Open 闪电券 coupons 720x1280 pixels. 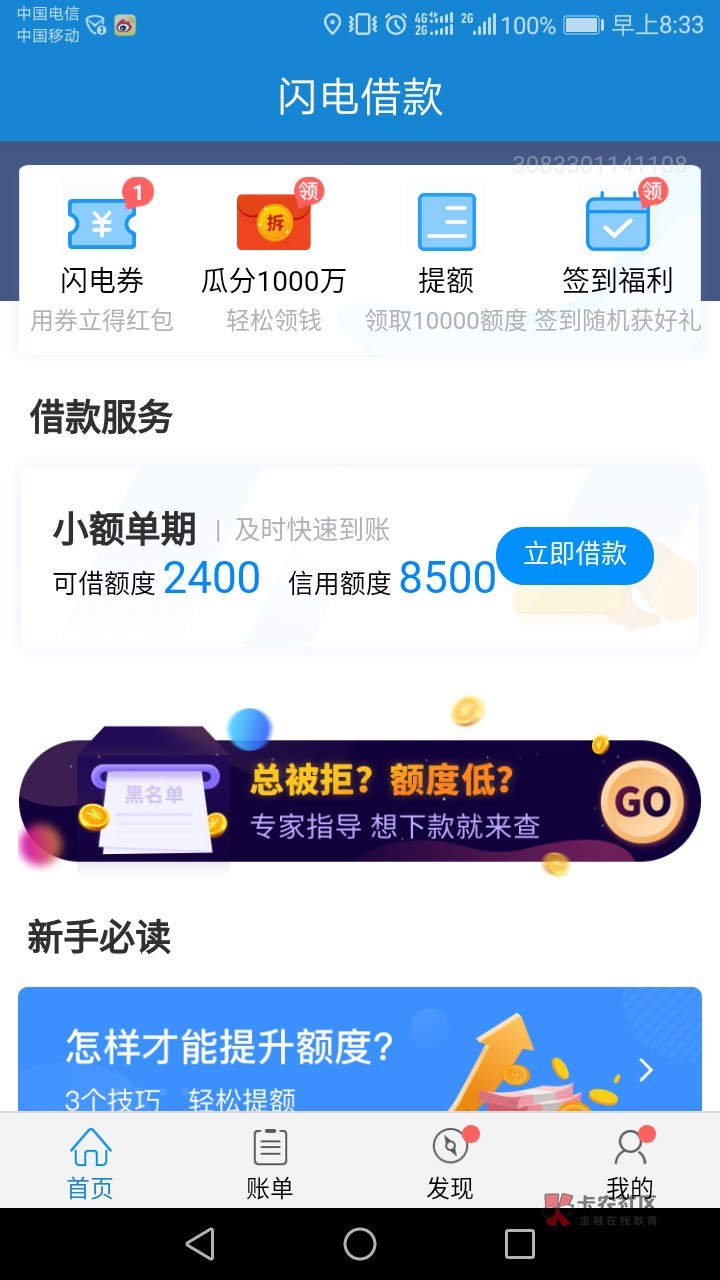102,256
